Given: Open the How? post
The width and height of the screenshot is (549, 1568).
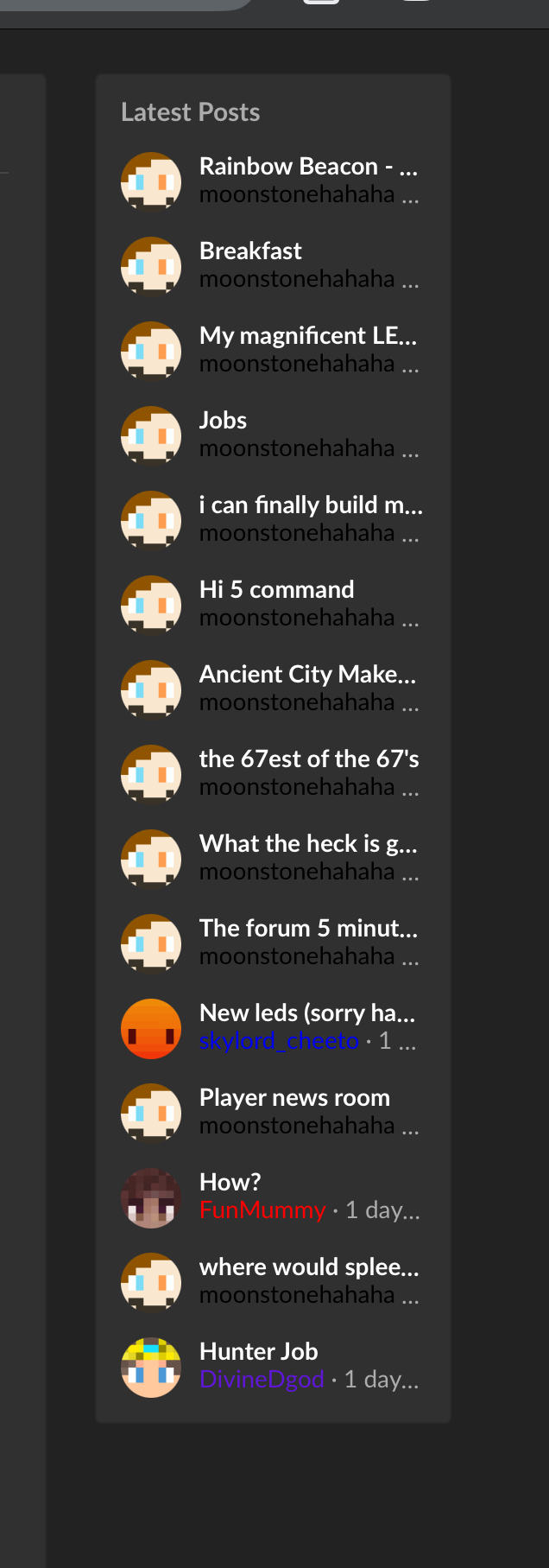Looking at the screenshot, I should [230, 1182].
